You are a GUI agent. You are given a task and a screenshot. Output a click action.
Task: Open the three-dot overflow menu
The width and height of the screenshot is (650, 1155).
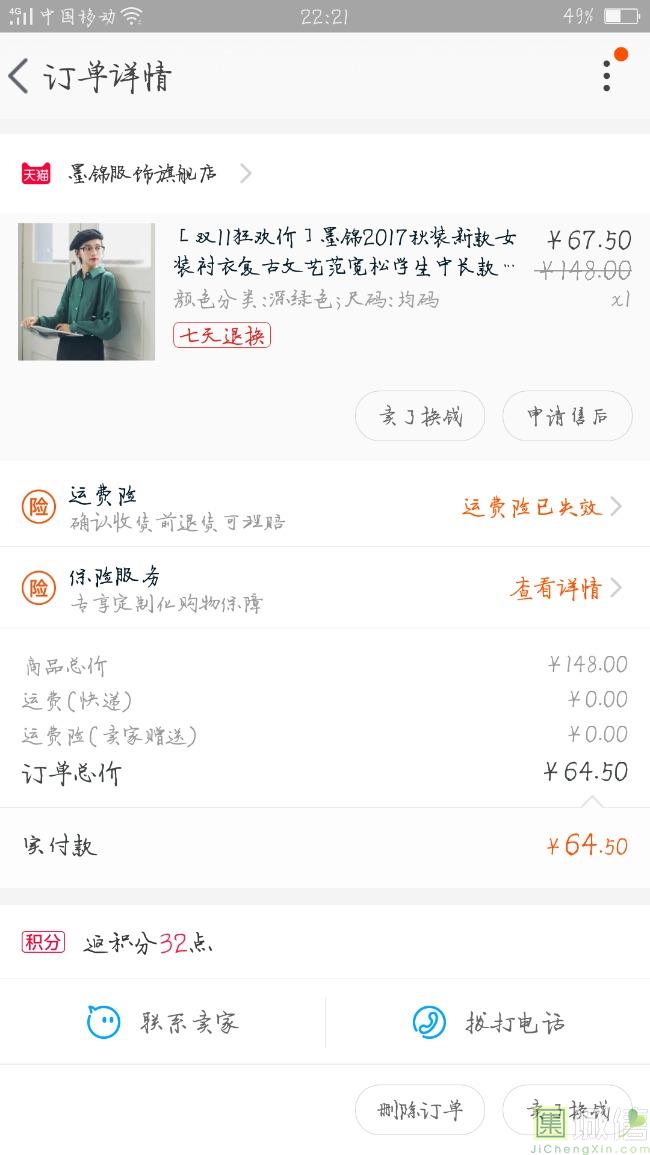(x=607, y=75)
